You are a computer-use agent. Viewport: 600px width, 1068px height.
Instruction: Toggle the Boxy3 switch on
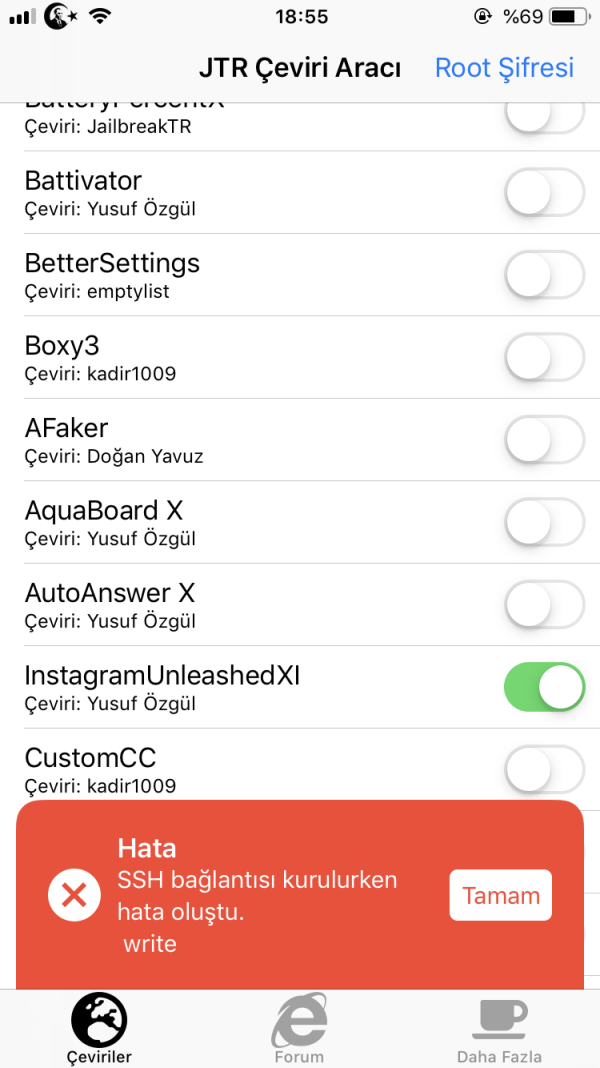pos(544,357)
